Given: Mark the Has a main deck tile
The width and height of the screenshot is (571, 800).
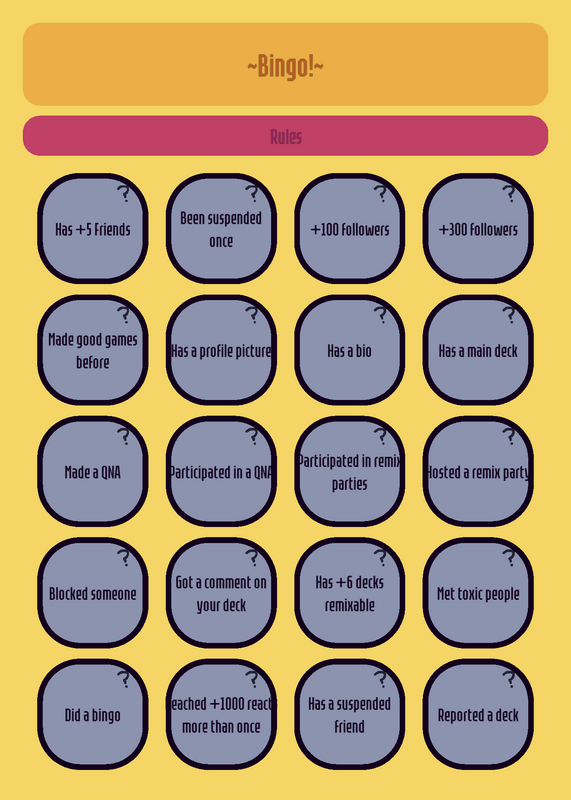Looking at the screenshot, I should click(x=478, y=350).
